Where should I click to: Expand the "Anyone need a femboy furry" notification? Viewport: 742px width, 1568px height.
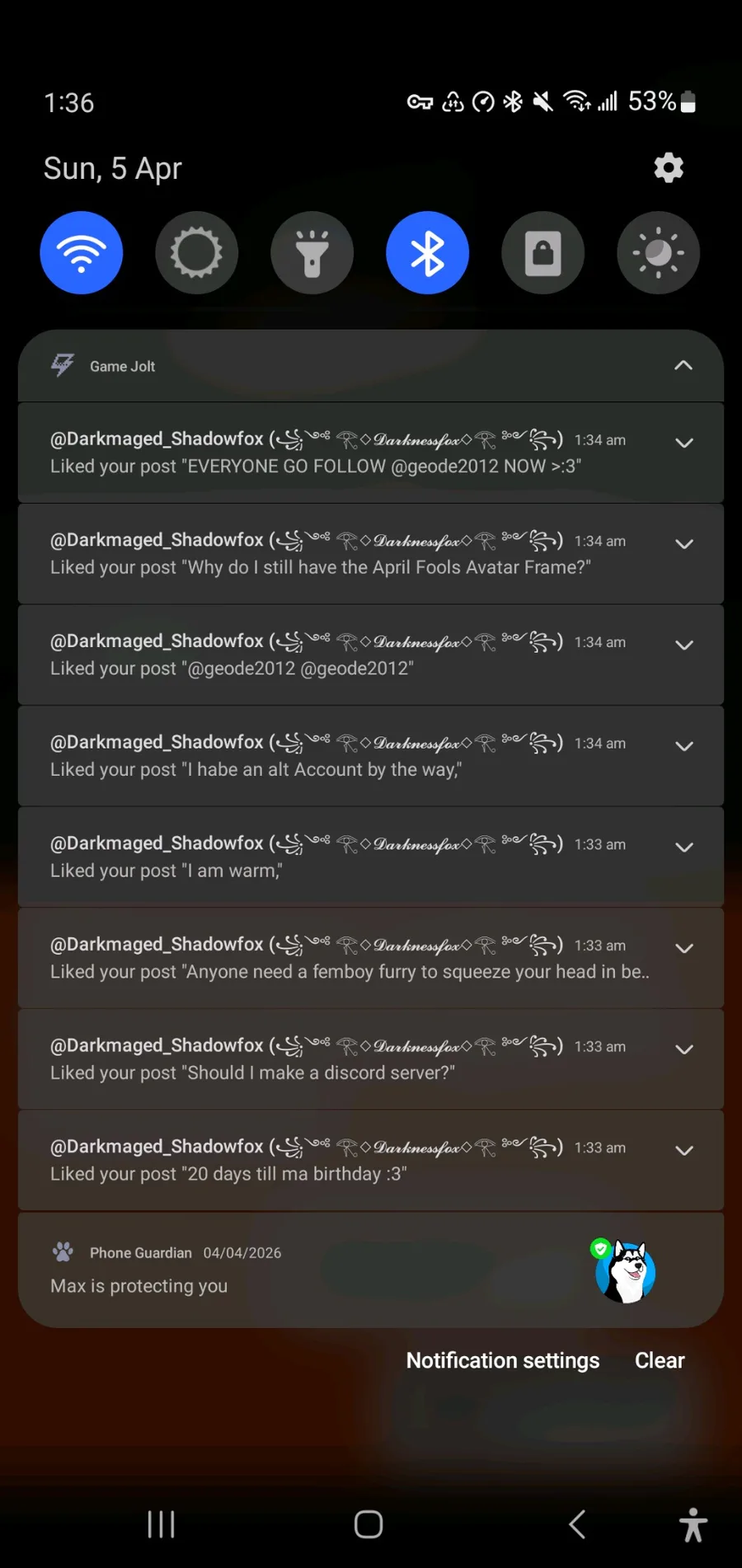pyautogui.click(x=684, y=948)
